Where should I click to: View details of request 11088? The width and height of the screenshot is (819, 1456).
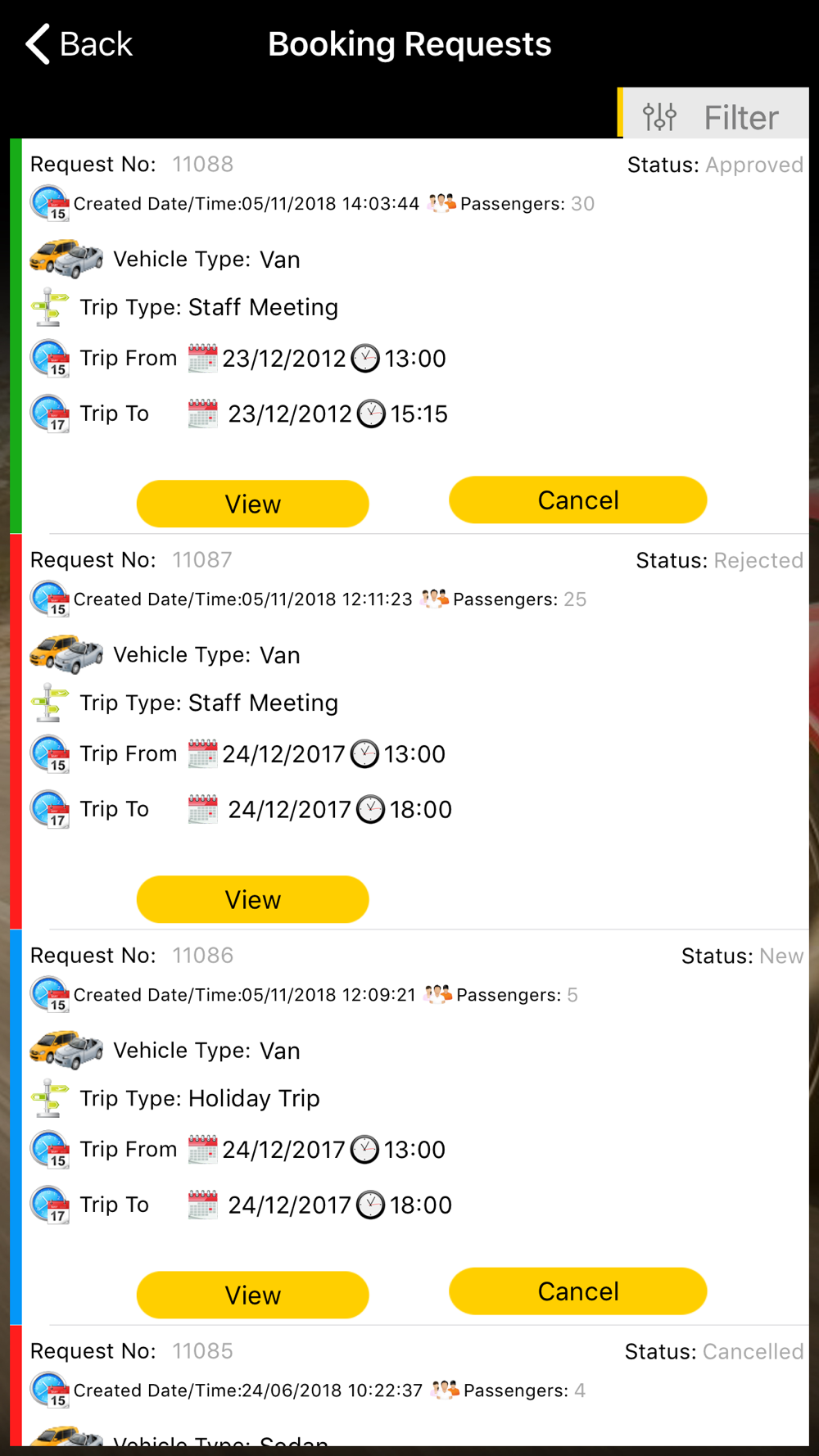pyautogui.click(x=252, y=504)
